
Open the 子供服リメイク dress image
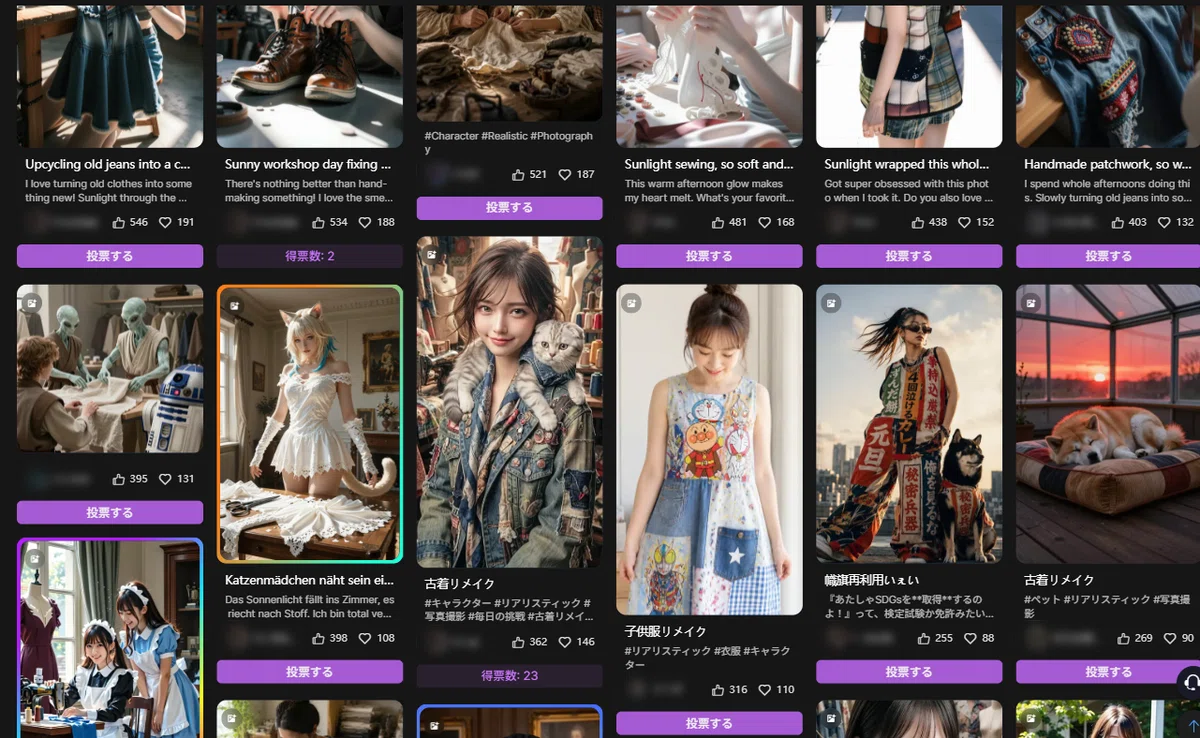click(x=709, y=449)
